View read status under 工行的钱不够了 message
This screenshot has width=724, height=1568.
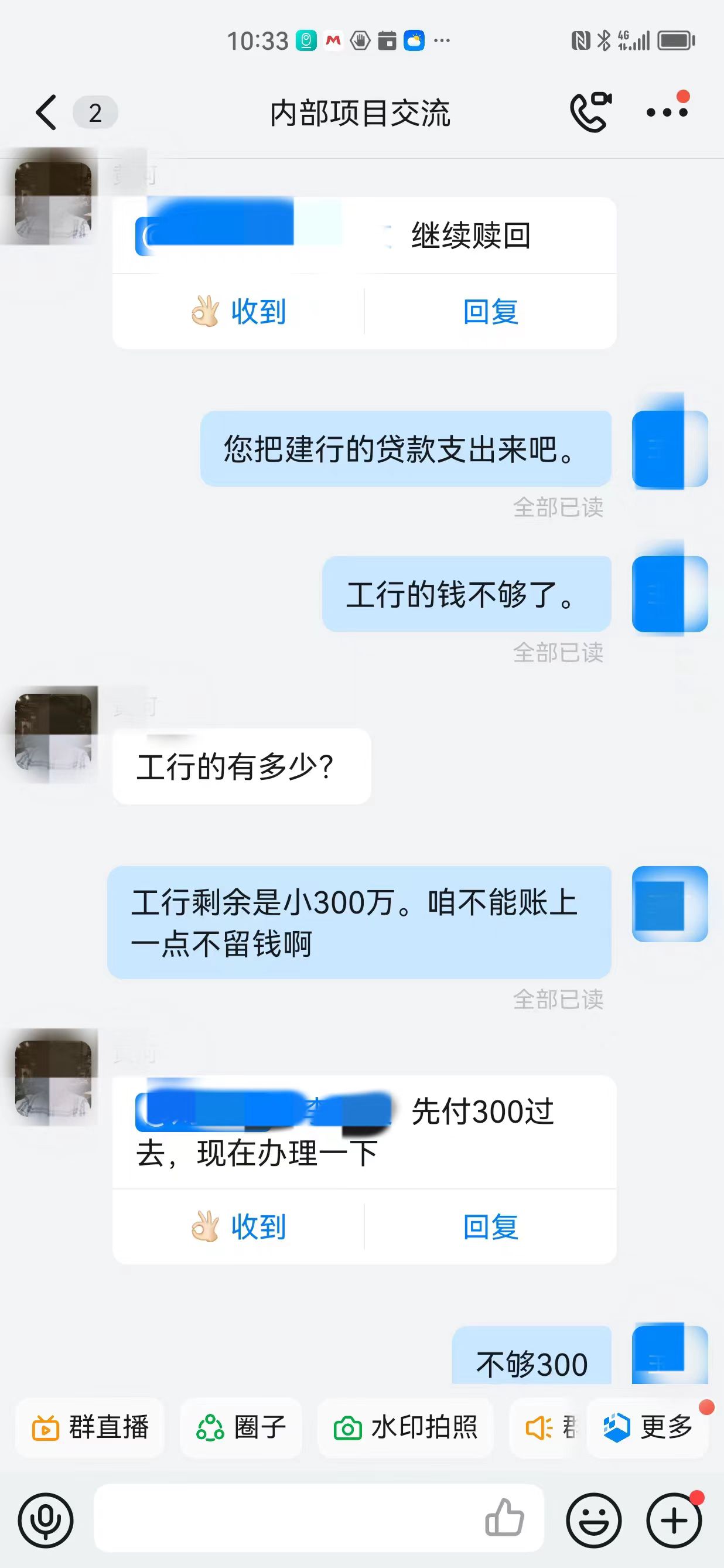[558, 653]
